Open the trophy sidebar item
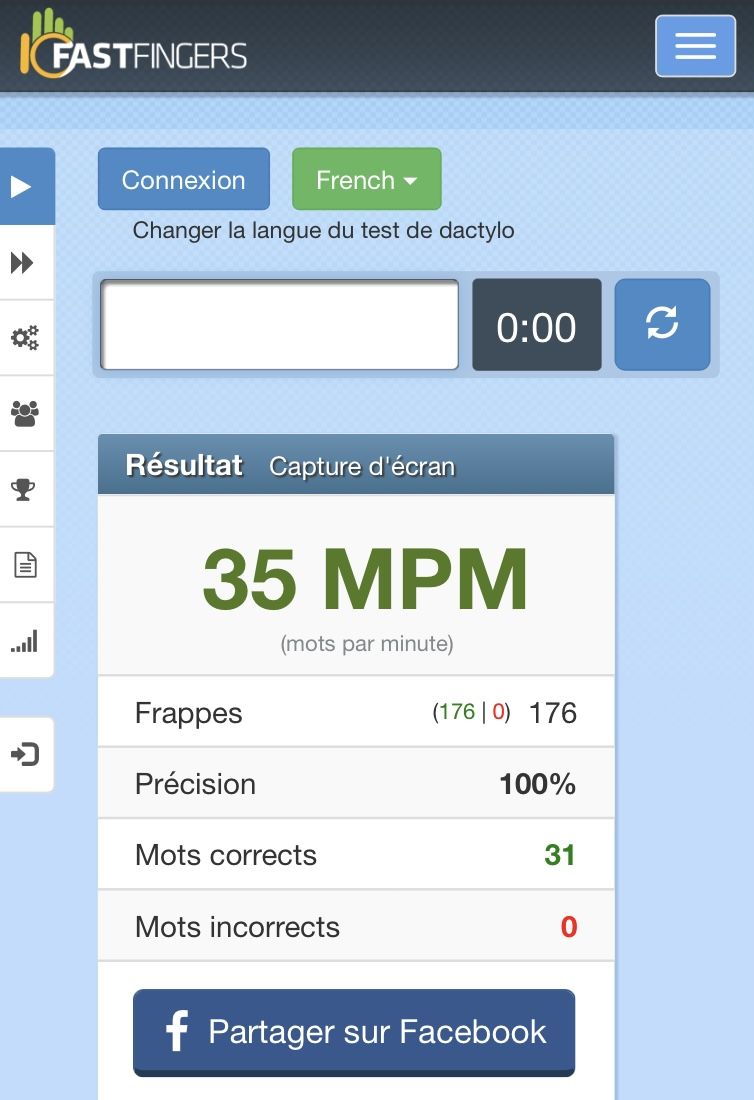Viewport: 754px width, 1100px height. (24, 489)
